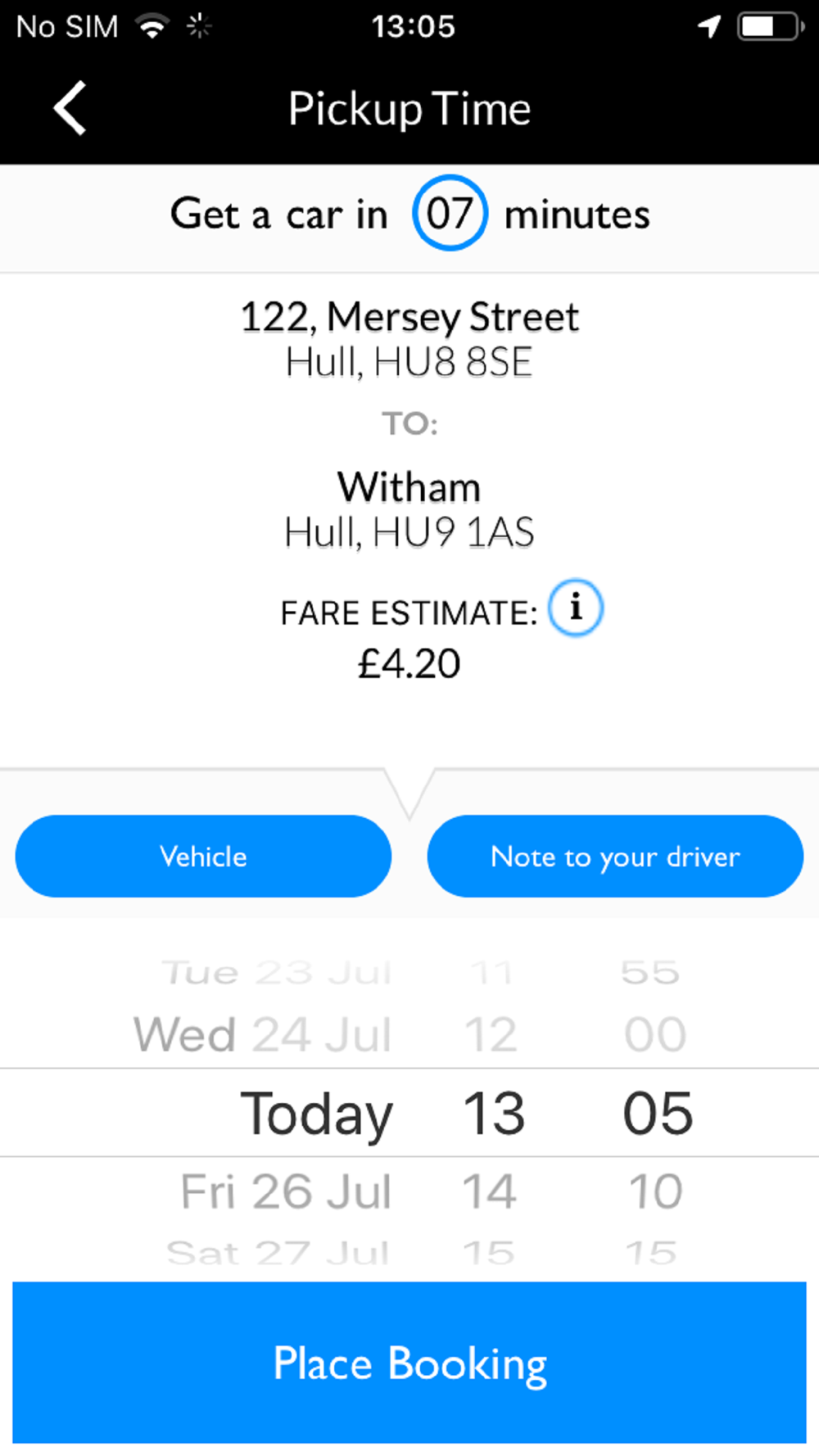Add a note to your driver
The image size is (819, 1456).
(615, 856)
